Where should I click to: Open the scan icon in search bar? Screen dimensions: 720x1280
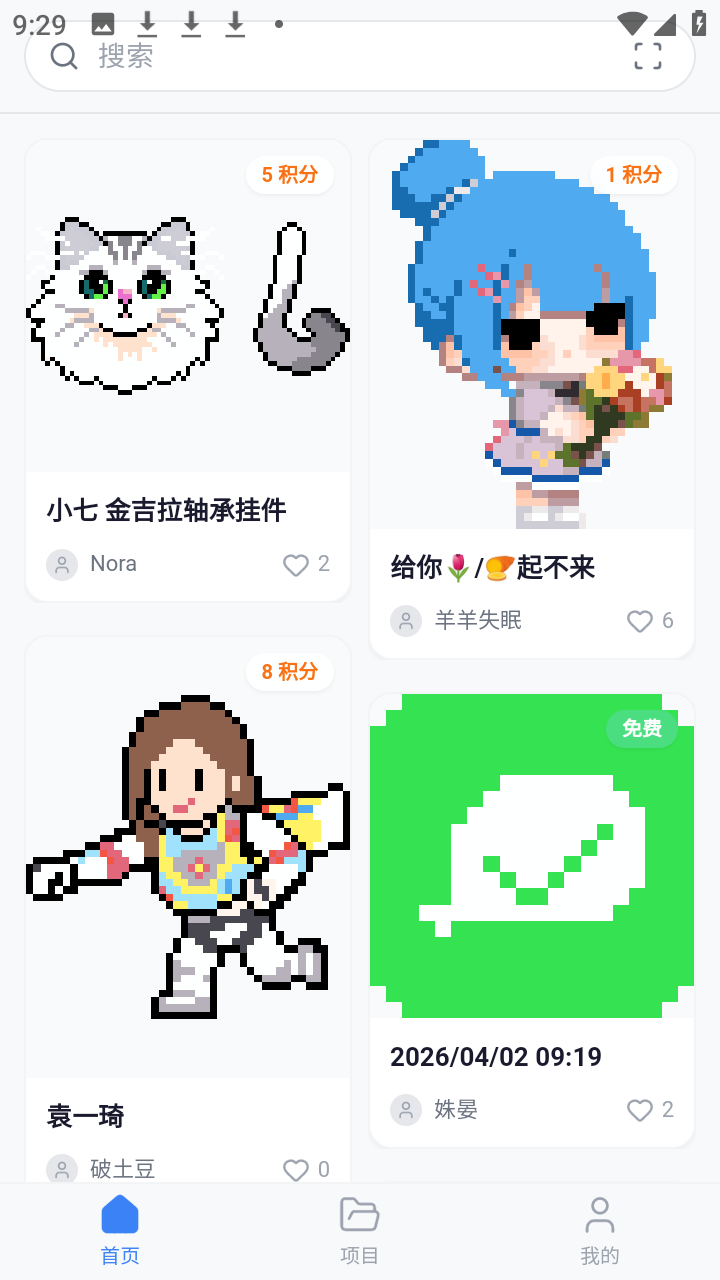coord(648,55)
